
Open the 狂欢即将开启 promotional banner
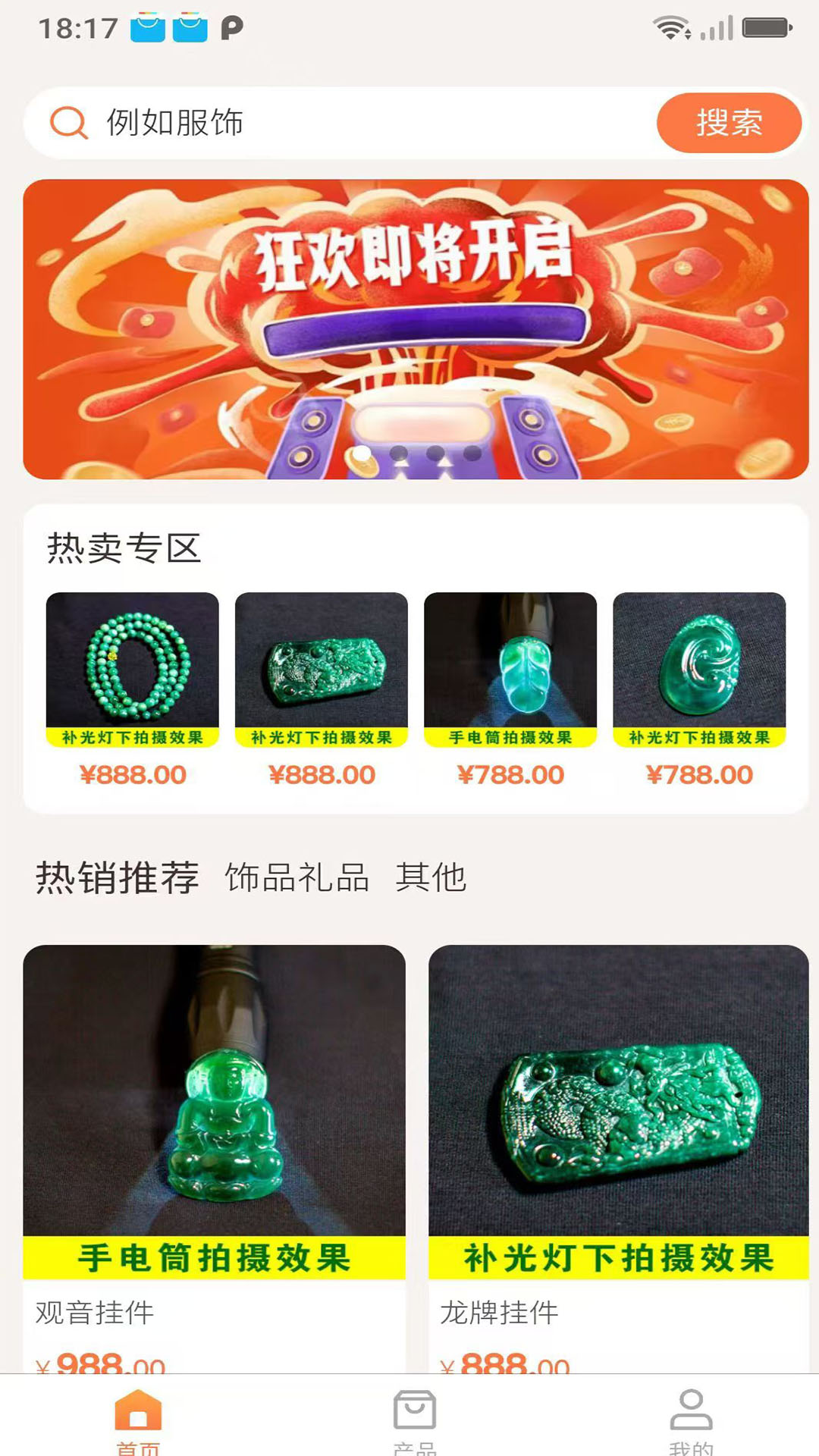pos(416,329)
